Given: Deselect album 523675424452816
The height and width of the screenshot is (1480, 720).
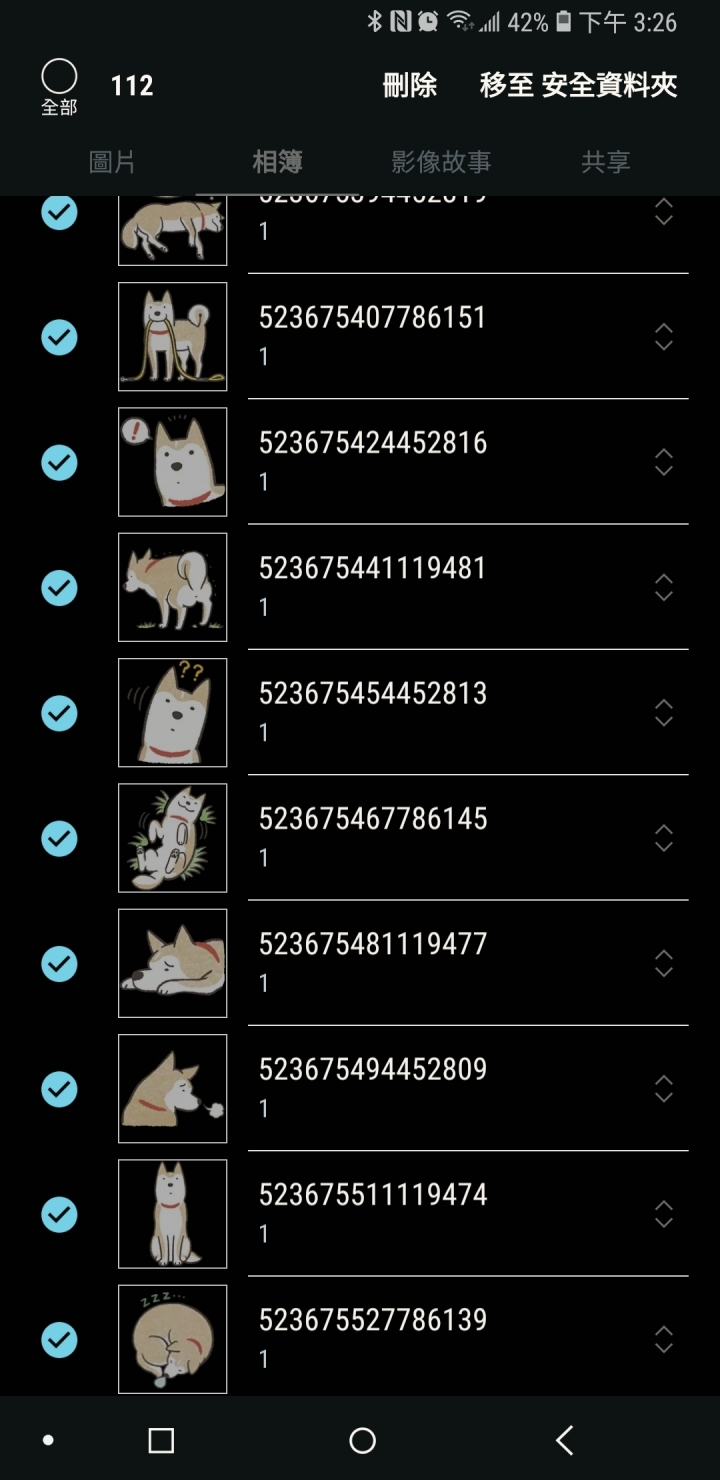Looking at the screenshot, I should click(59, 463).
